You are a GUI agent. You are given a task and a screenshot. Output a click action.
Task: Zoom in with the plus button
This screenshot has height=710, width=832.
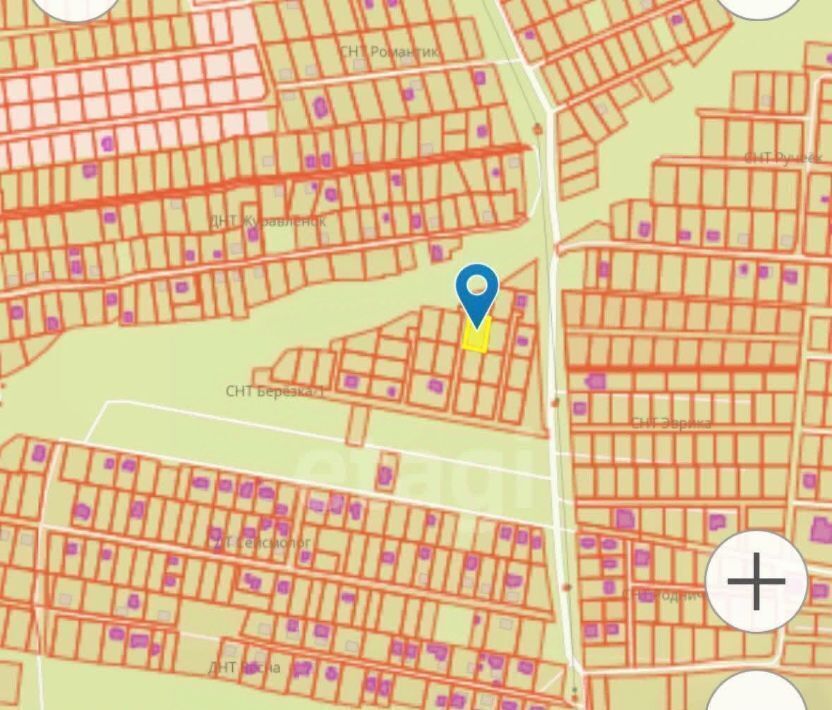[756, 581]
